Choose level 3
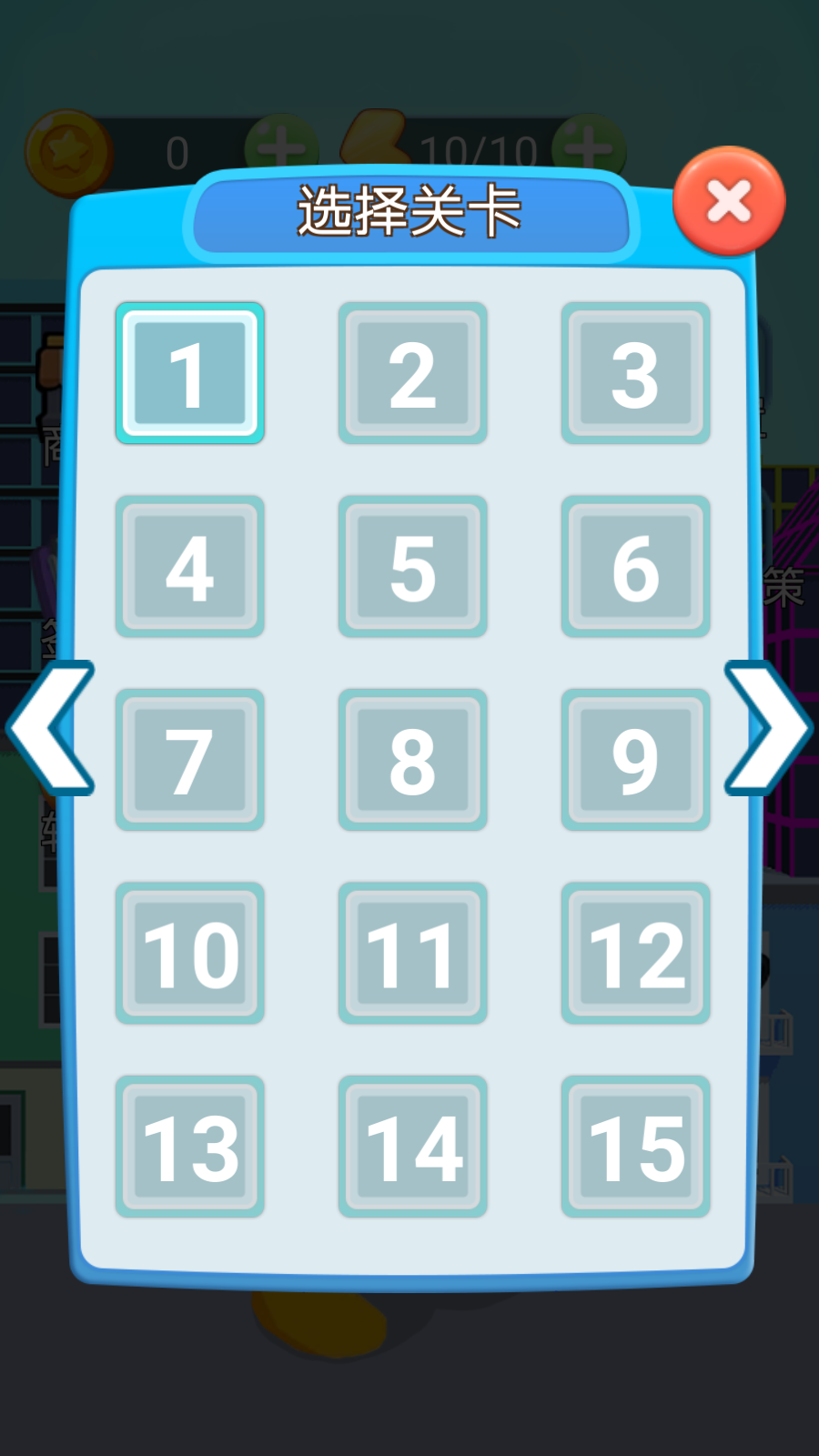Image resolution: width=819 pixels, height=1456 pixels. [x=635, y=373]
